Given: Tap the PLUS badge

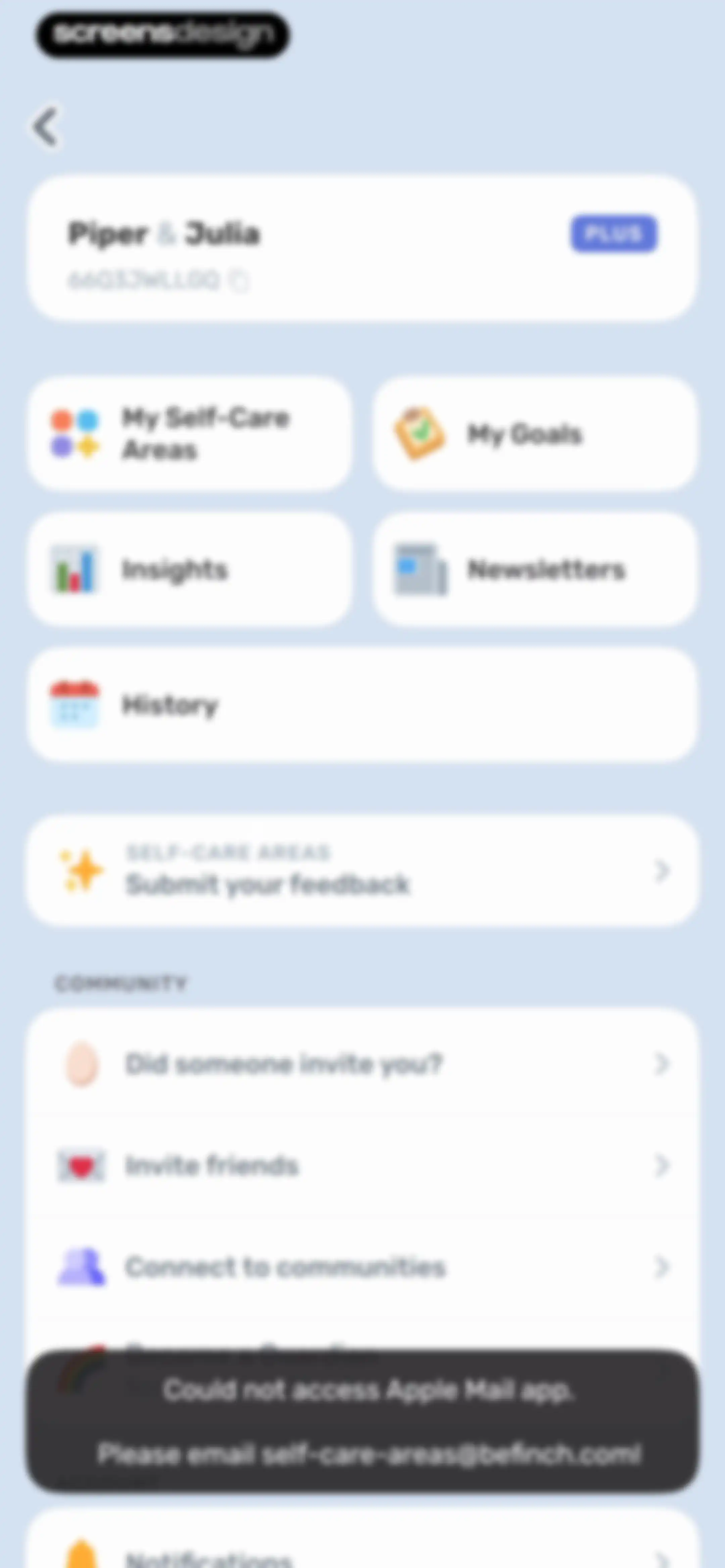Looking at the screenshot, I should [614, 233].
